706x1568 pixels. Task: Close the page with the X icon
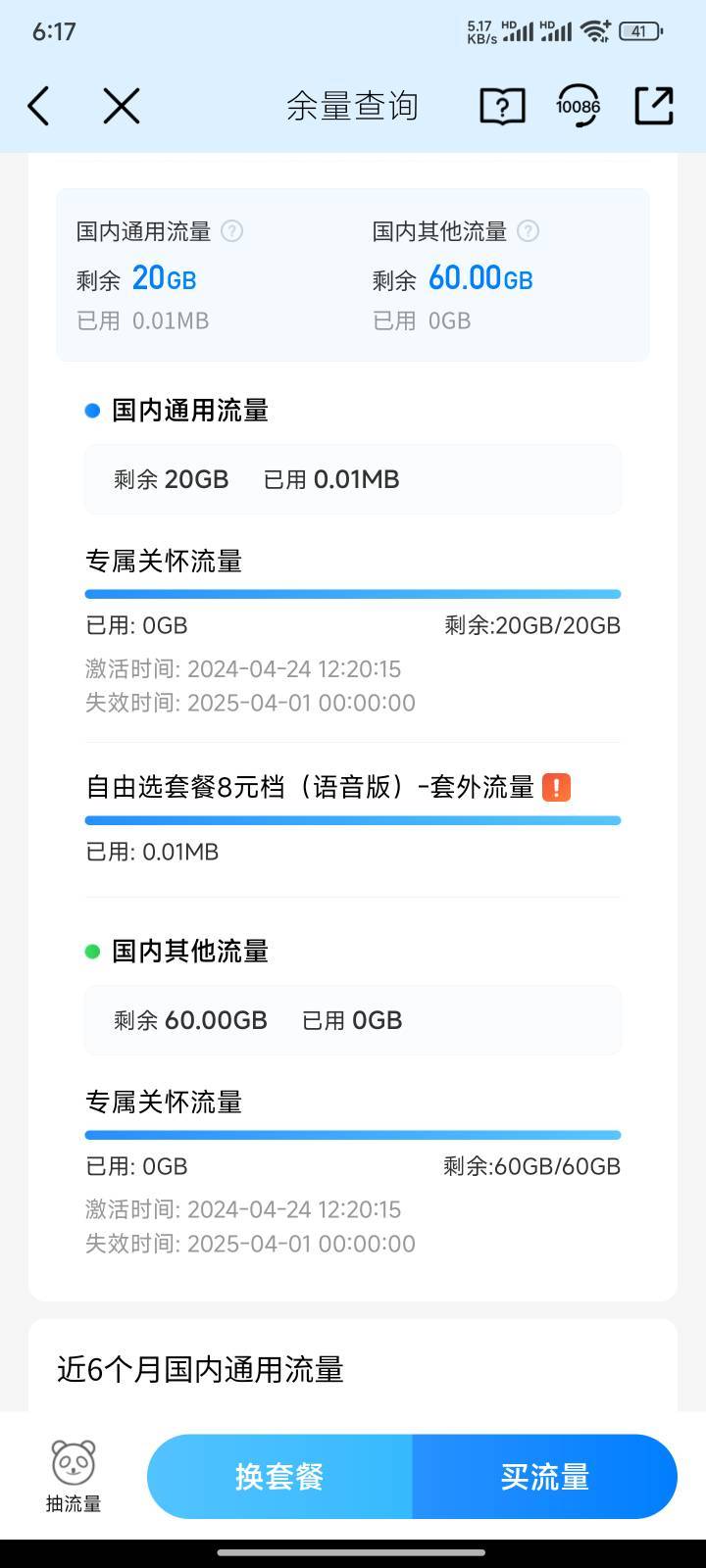pyautogui.click(x=122, y=106)
